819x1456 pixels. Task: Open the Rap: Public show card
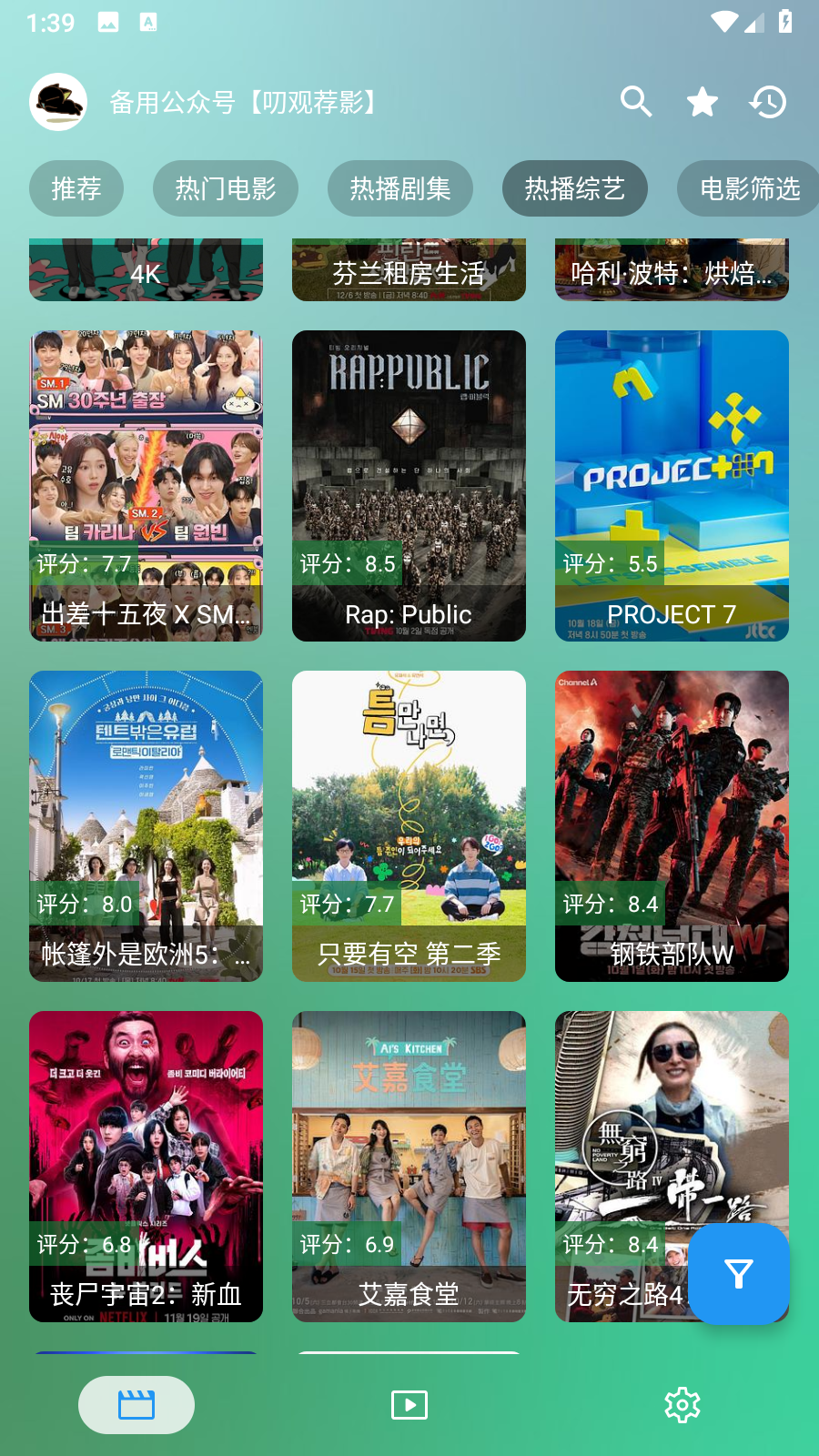click(409, 486)
